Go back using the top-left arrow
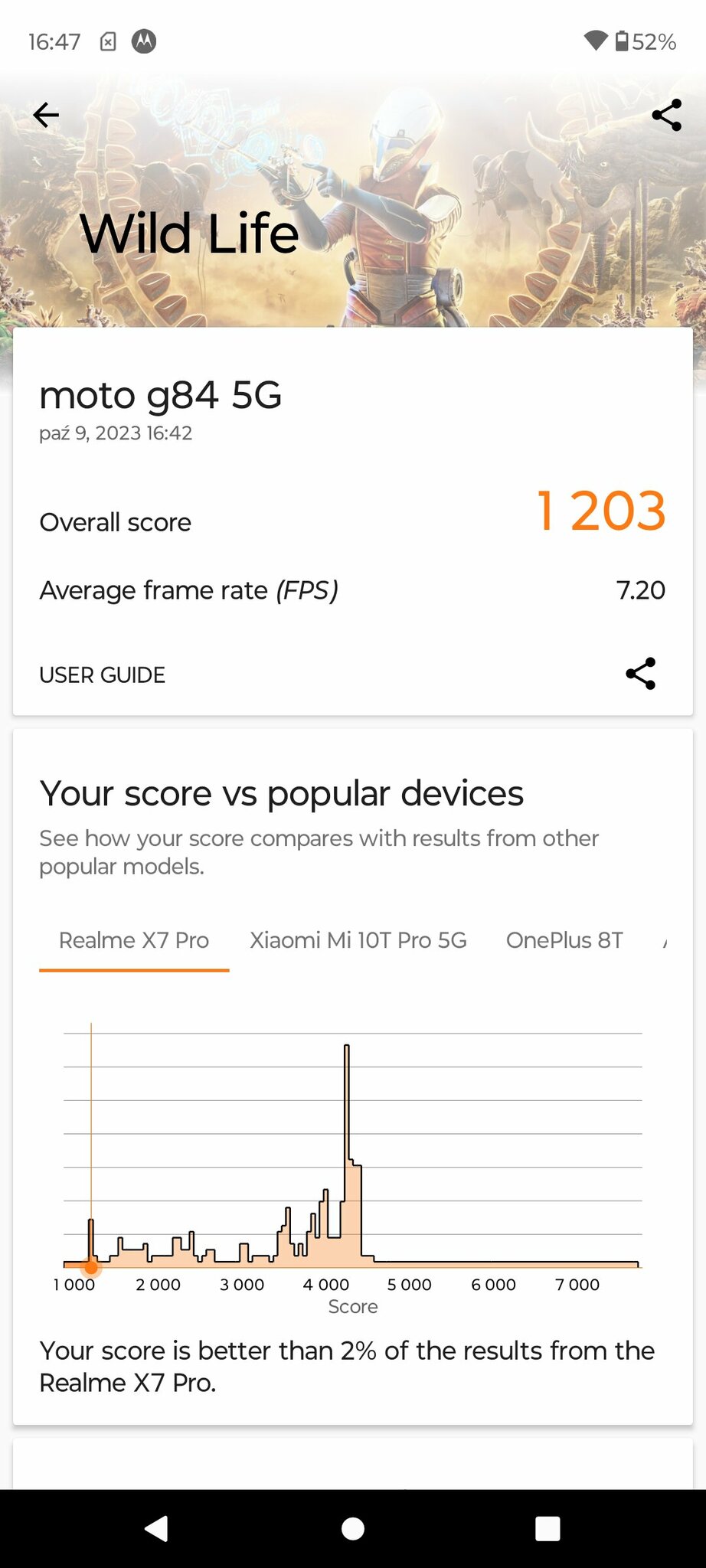The height and width of the screenshot is (1568, 706). coord(46,115)
